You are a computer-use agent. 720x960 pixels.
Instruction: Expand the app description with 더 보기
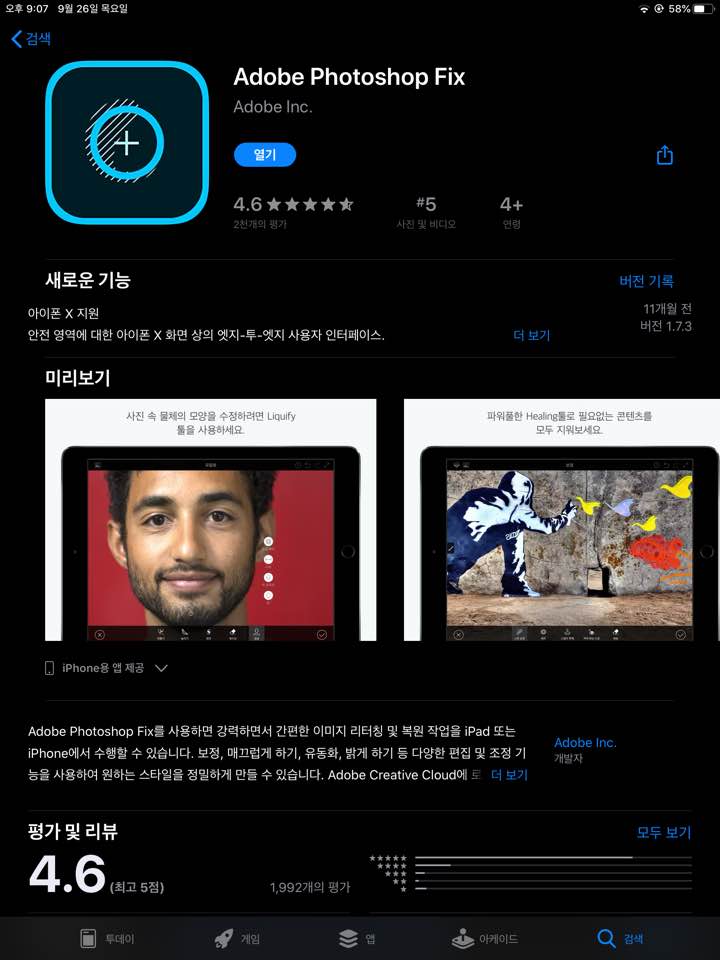click(x=509, y=774)
